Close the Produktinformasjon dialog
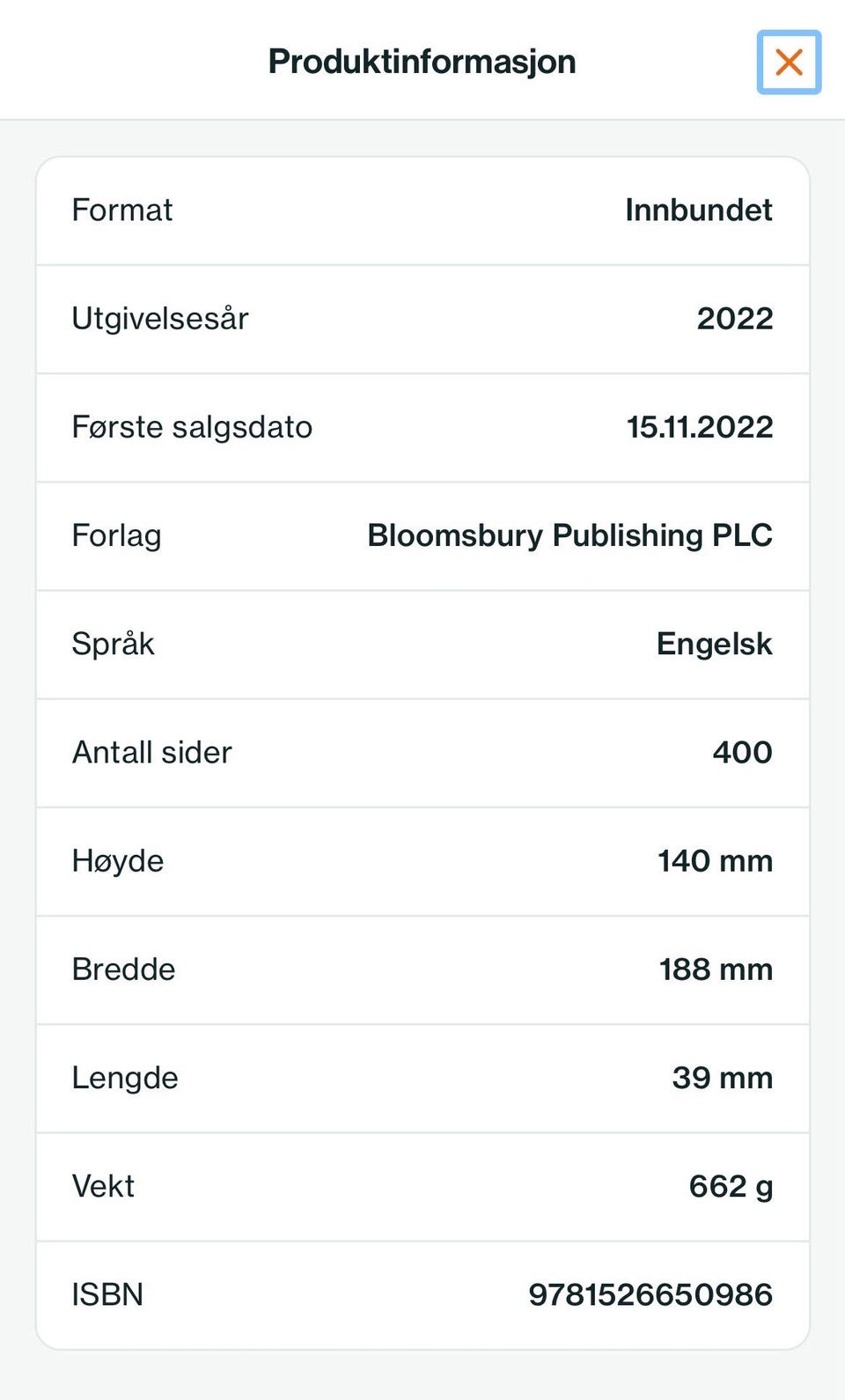 (789, 63)
